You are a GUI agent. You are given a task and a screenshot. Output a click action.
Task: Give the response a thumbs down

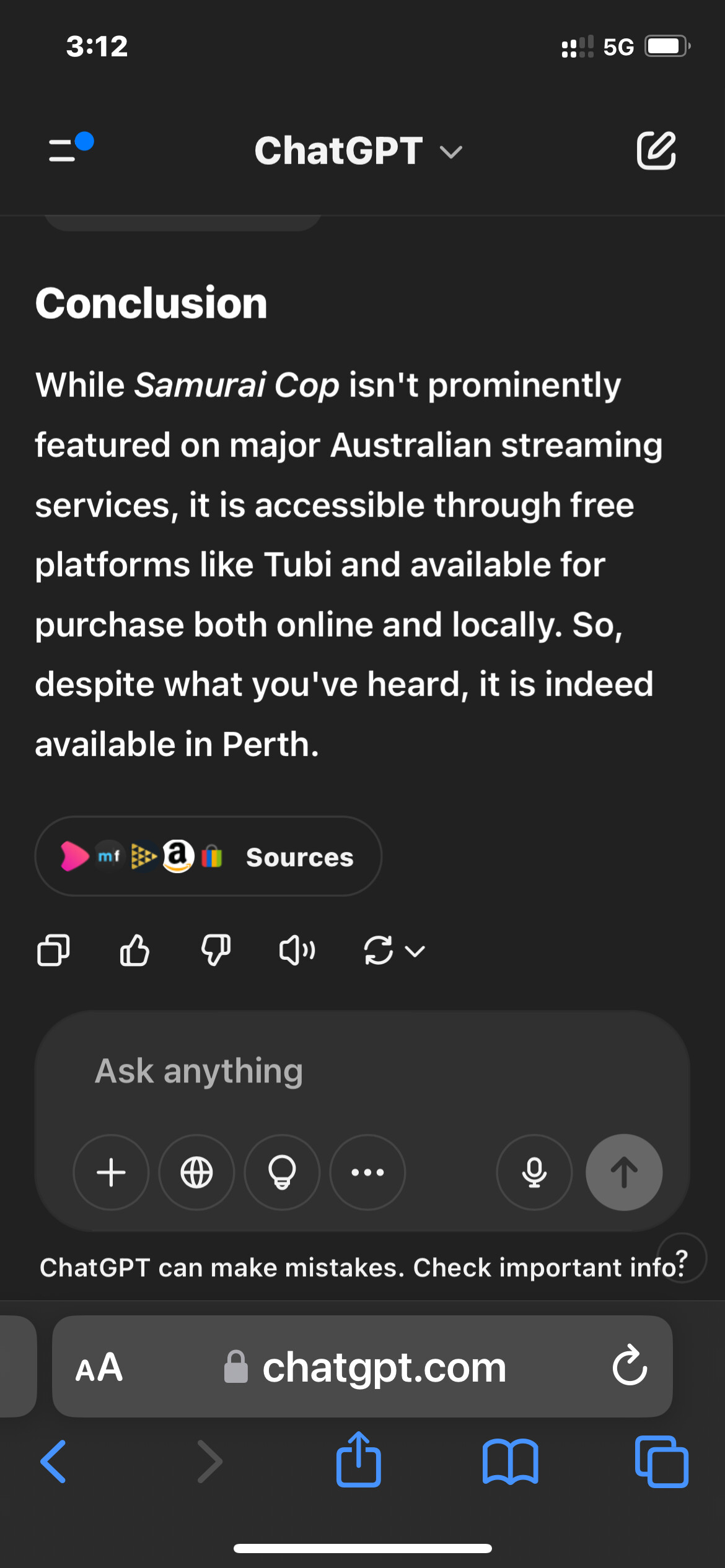tap(216, 950)
